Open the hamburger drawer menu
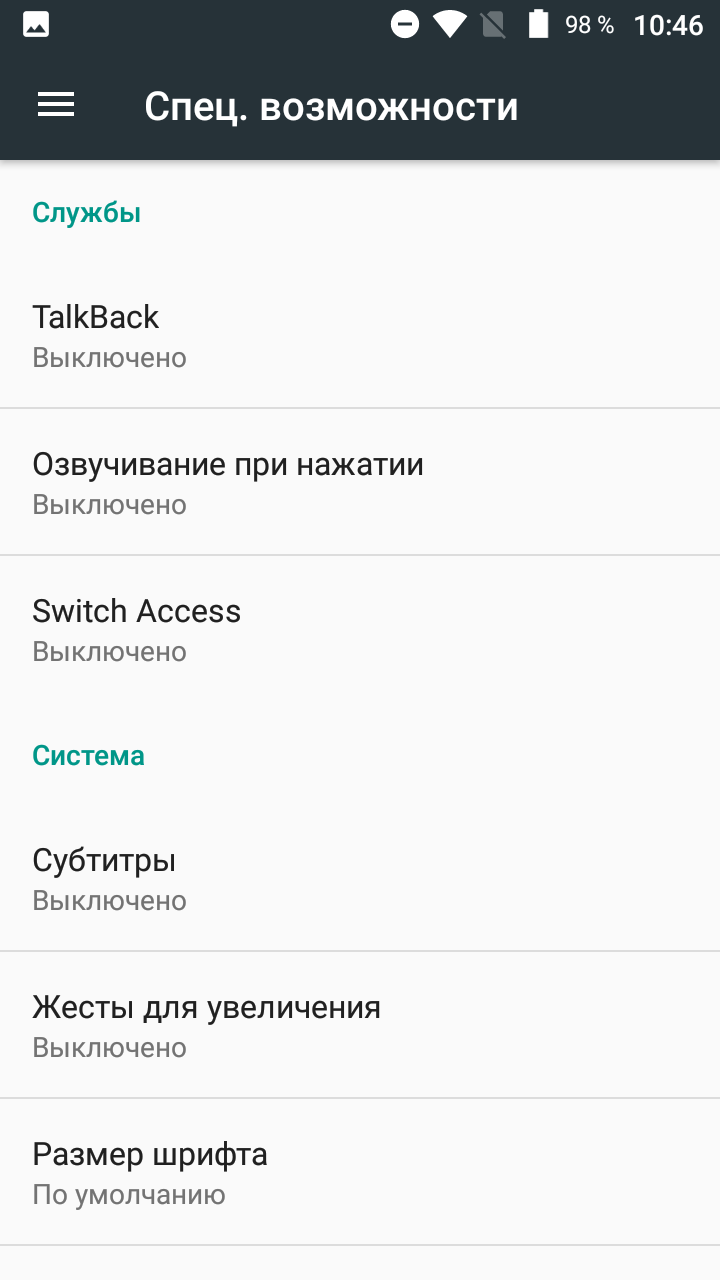Viewport: 720px width, 1280px height. pyautogui.click(x=56, y=105)
